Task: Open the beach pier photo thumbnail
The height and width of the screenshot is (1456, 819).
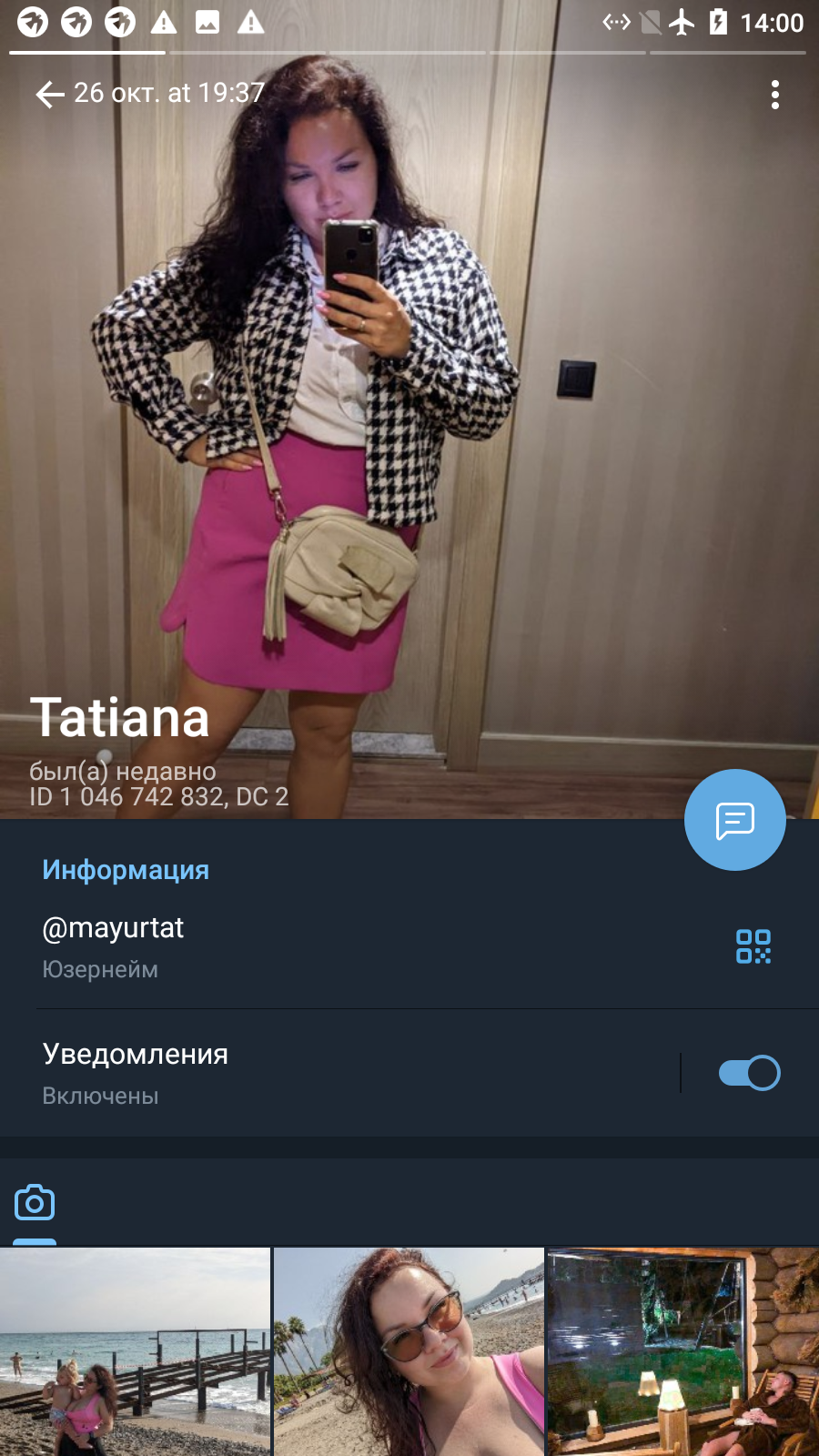Action: 135,1352
